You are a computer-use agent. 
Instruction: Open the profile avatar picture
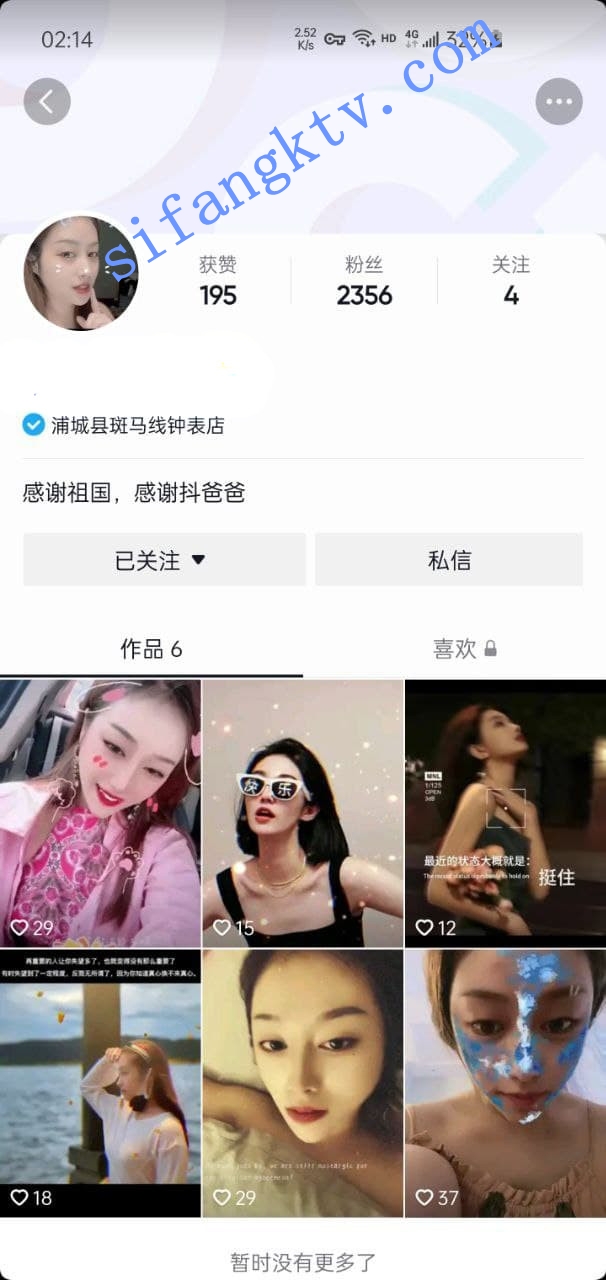click(81, 272)
